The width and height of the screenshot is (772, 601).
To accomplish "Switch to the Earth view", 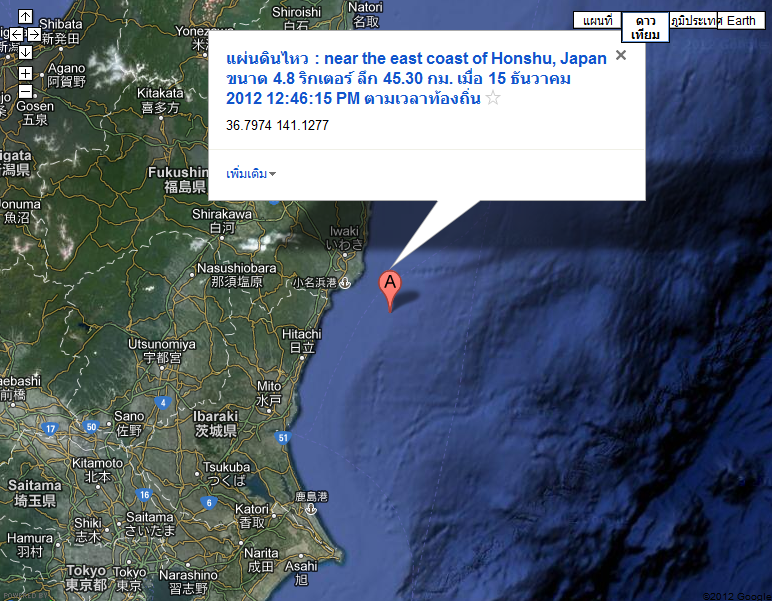I will (741, 20).
